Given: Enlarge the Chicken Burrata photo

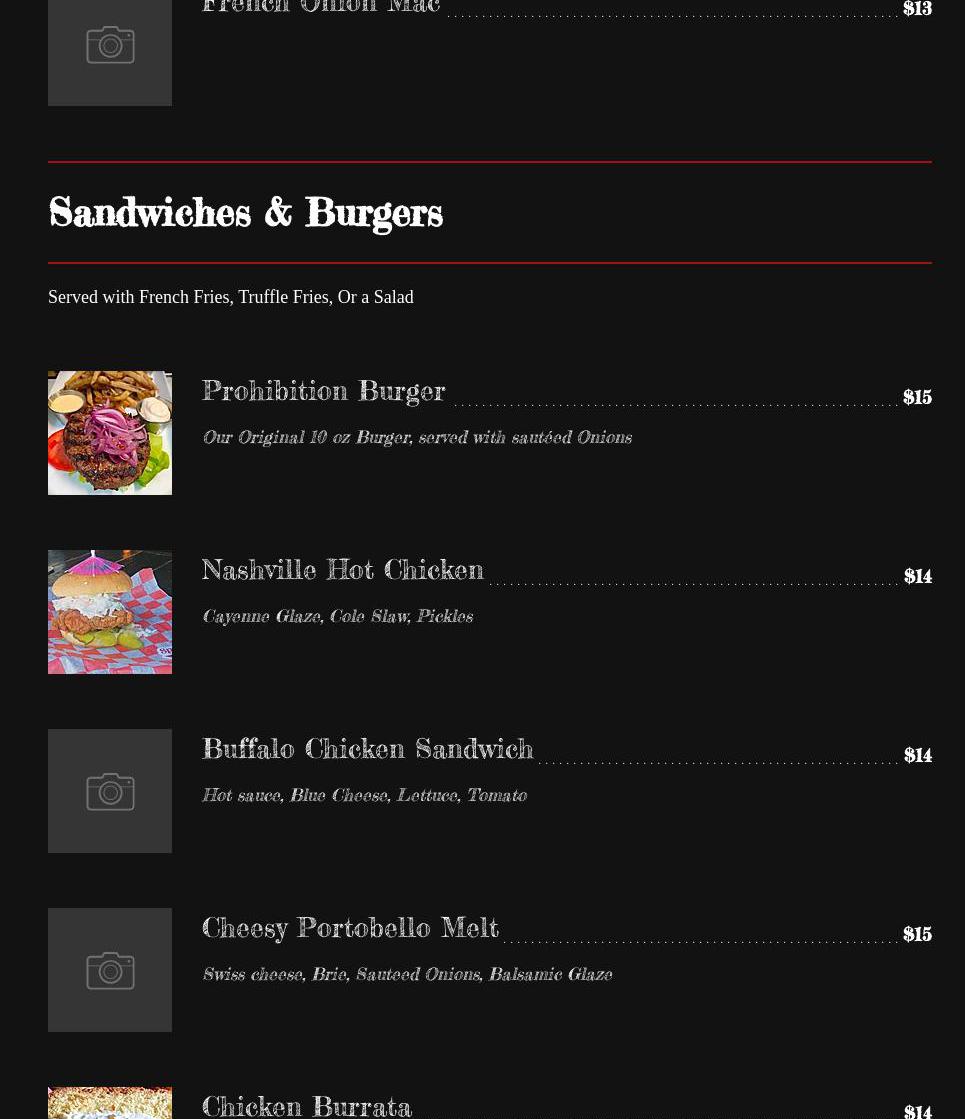Looking at the screenshot, I should click(x=110, y=1103).
